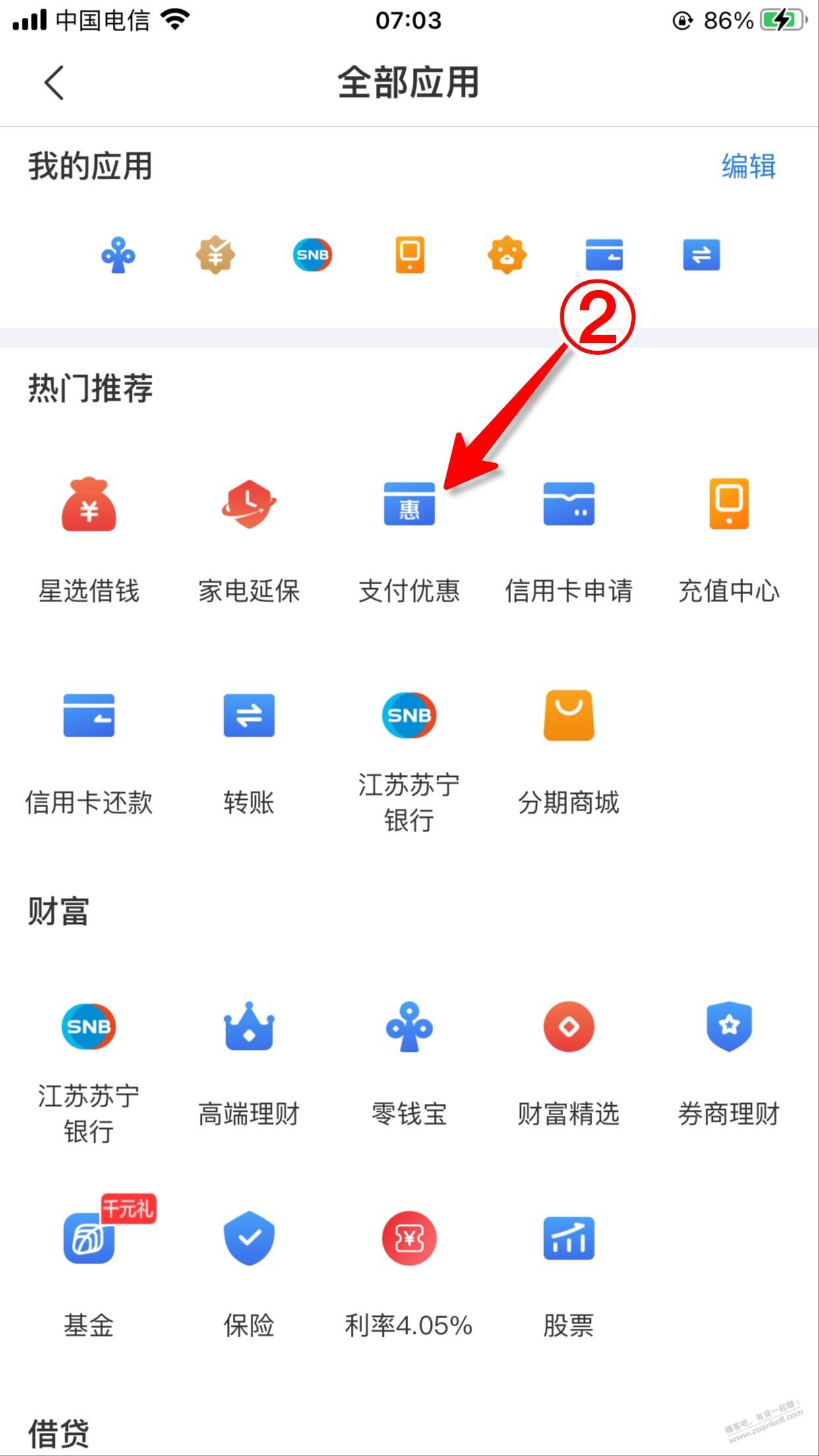Viewport: 819px width, 1456px height.
Task: Tap 编辑 to edit my apps
Action: click(748, 166)
